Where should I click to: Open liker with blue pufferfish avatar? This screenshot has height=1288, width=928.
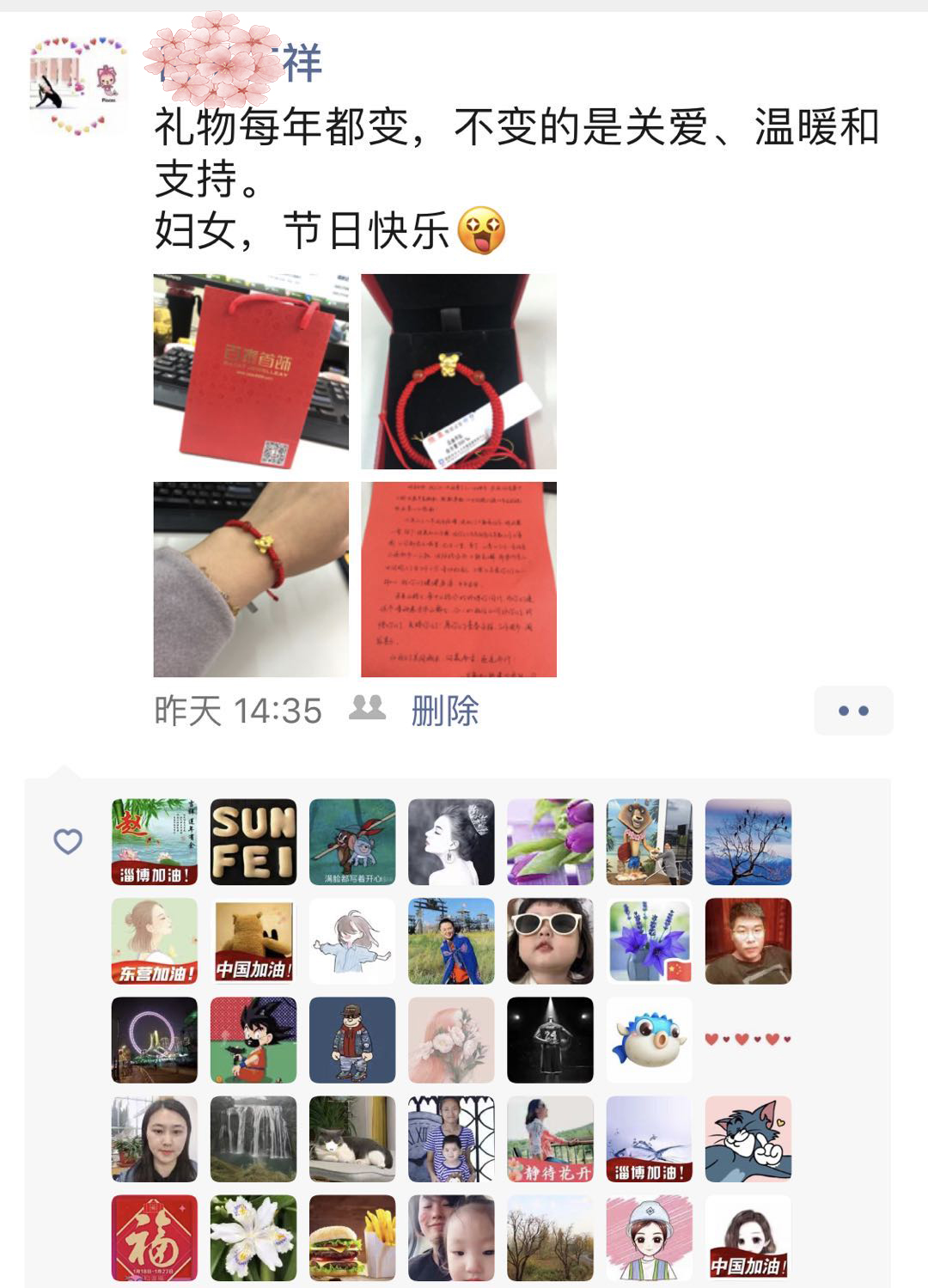click(649, 1040)
